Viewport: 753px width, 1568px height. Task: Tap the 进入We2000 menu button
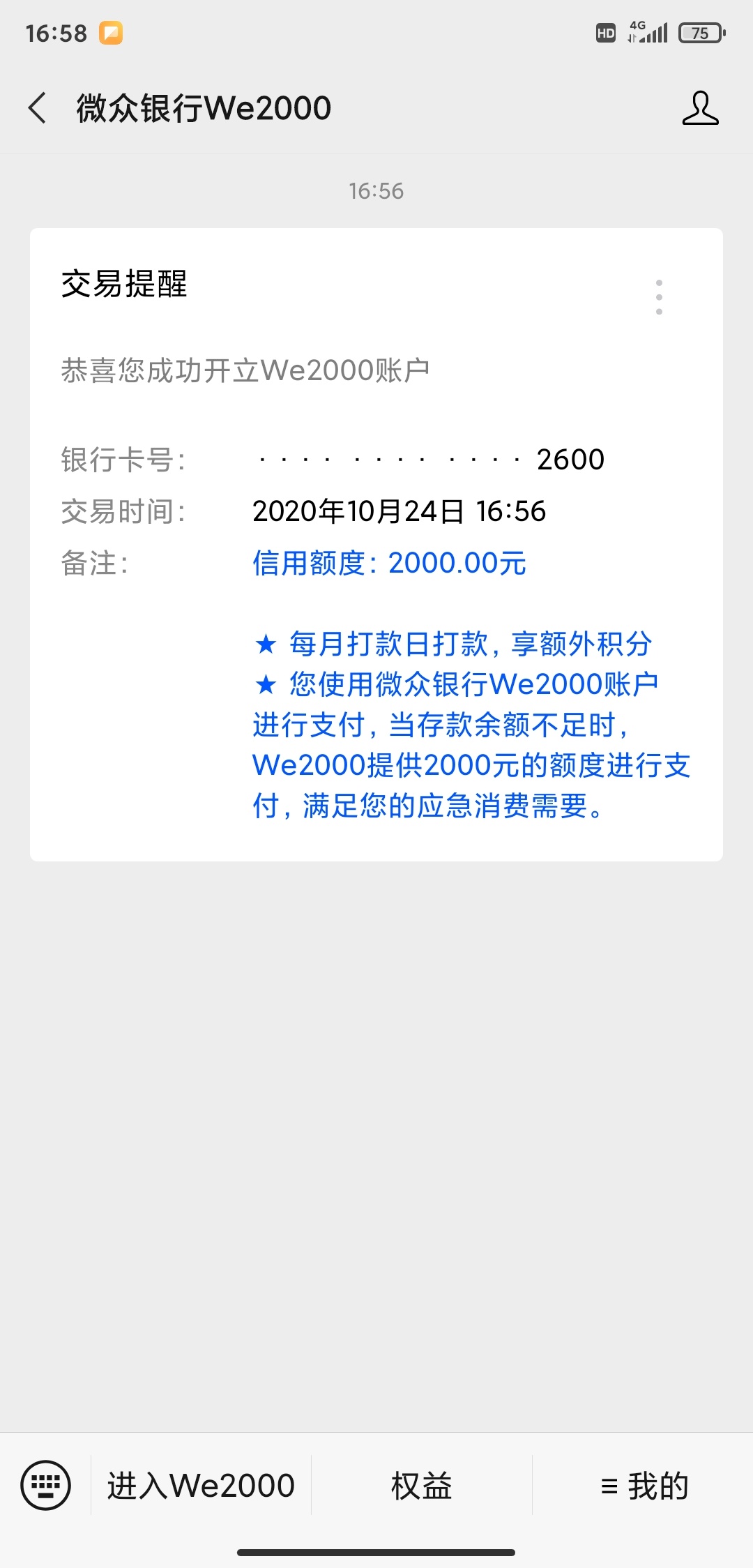coord(201,1485)
